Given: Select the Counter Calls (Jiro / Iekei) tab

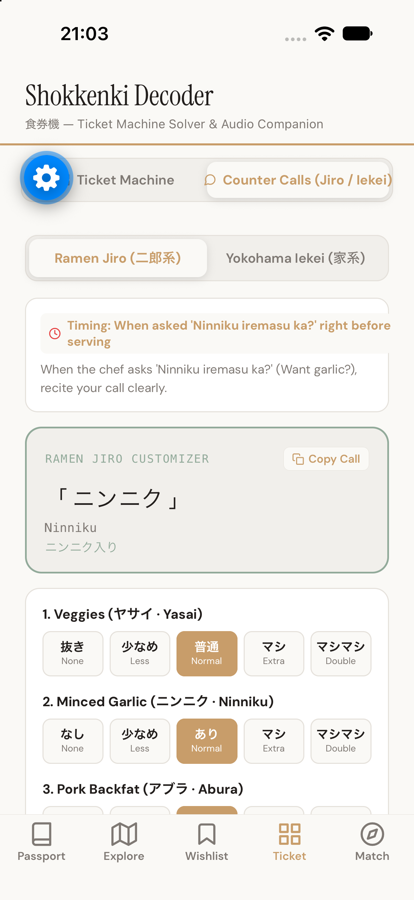Looking at the screenshot, I should [x=298, y=180].
